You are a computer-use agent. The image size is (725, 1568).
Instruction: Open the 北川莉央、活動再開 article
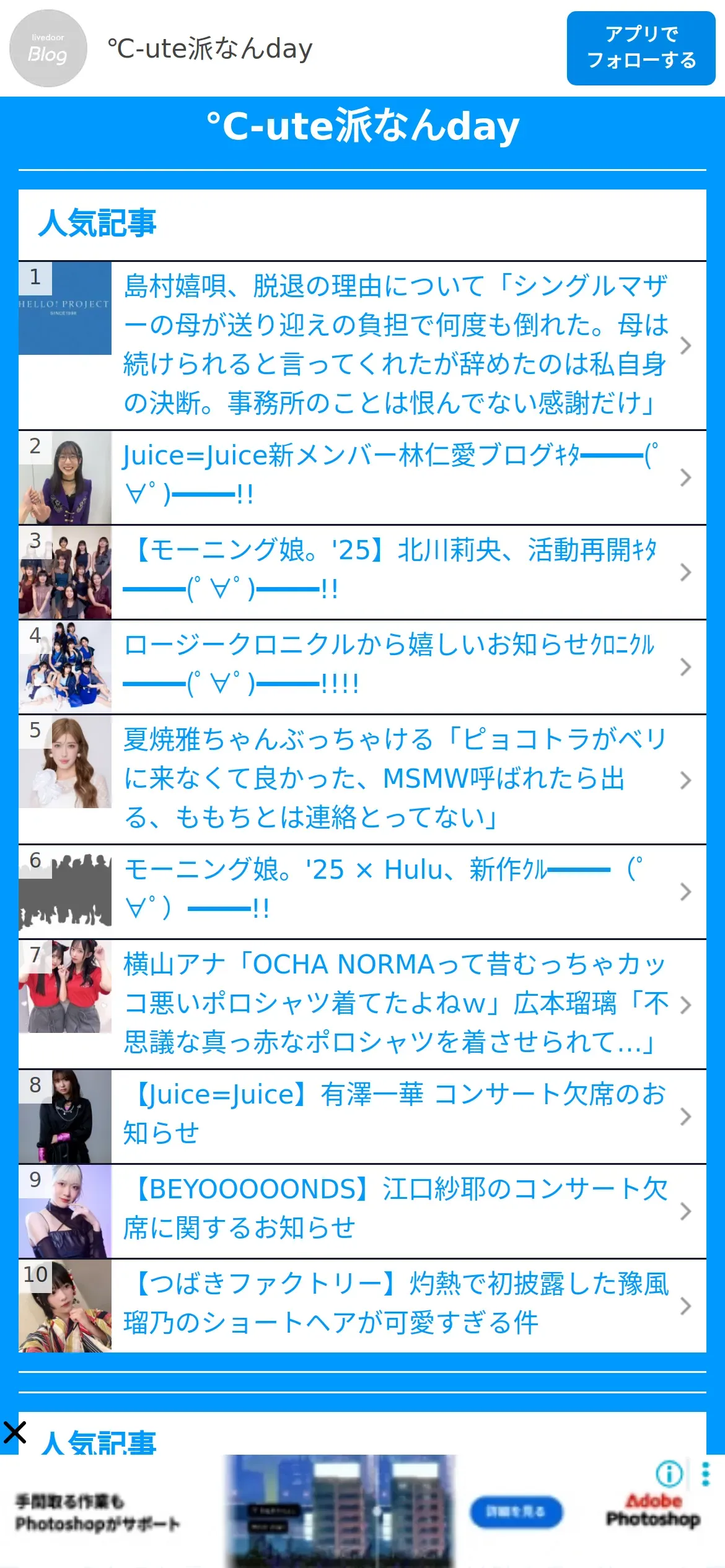tap(389, 570)
